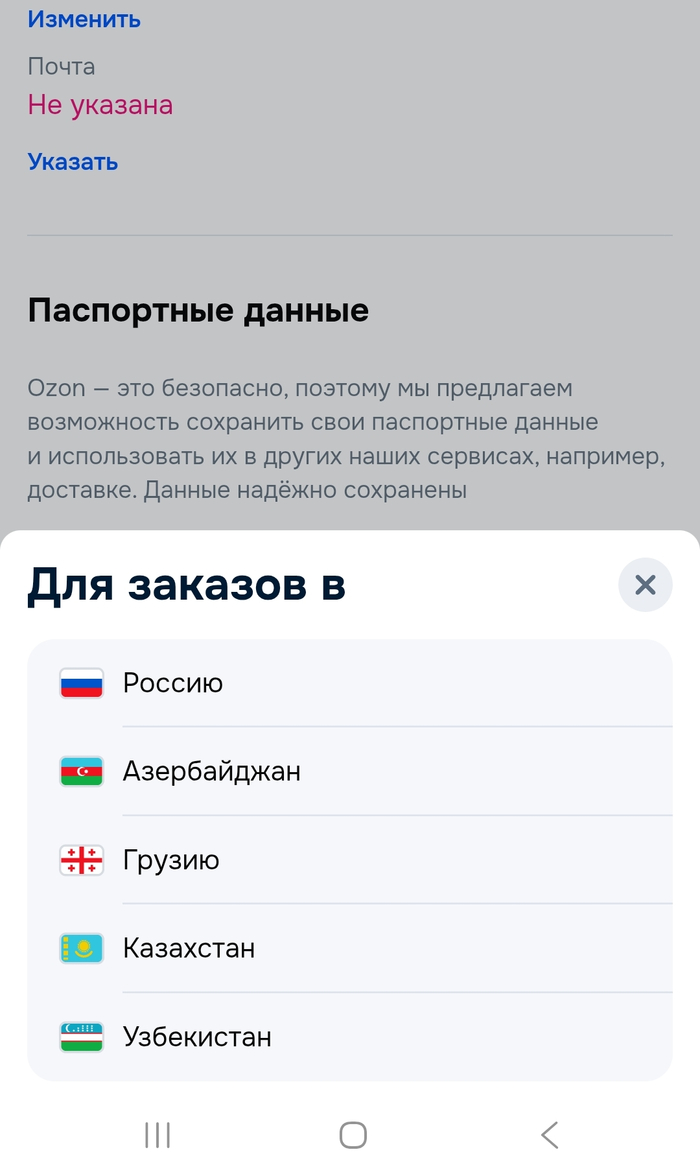
Task: Choose Азербайджан from the country list
Action: (349, 771)
